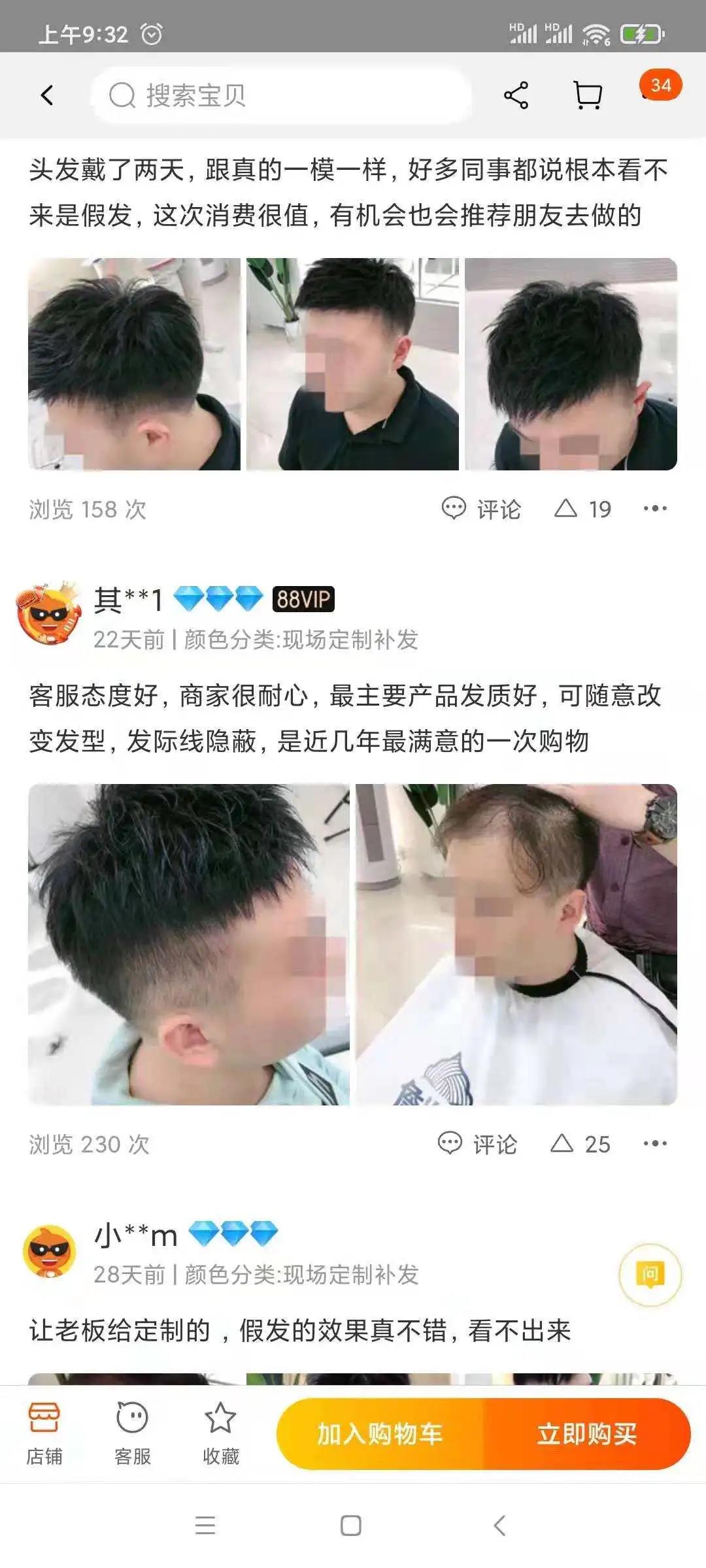The image size is (706, 1568).
Task: Share this product
Action: (x=516, y=95)
